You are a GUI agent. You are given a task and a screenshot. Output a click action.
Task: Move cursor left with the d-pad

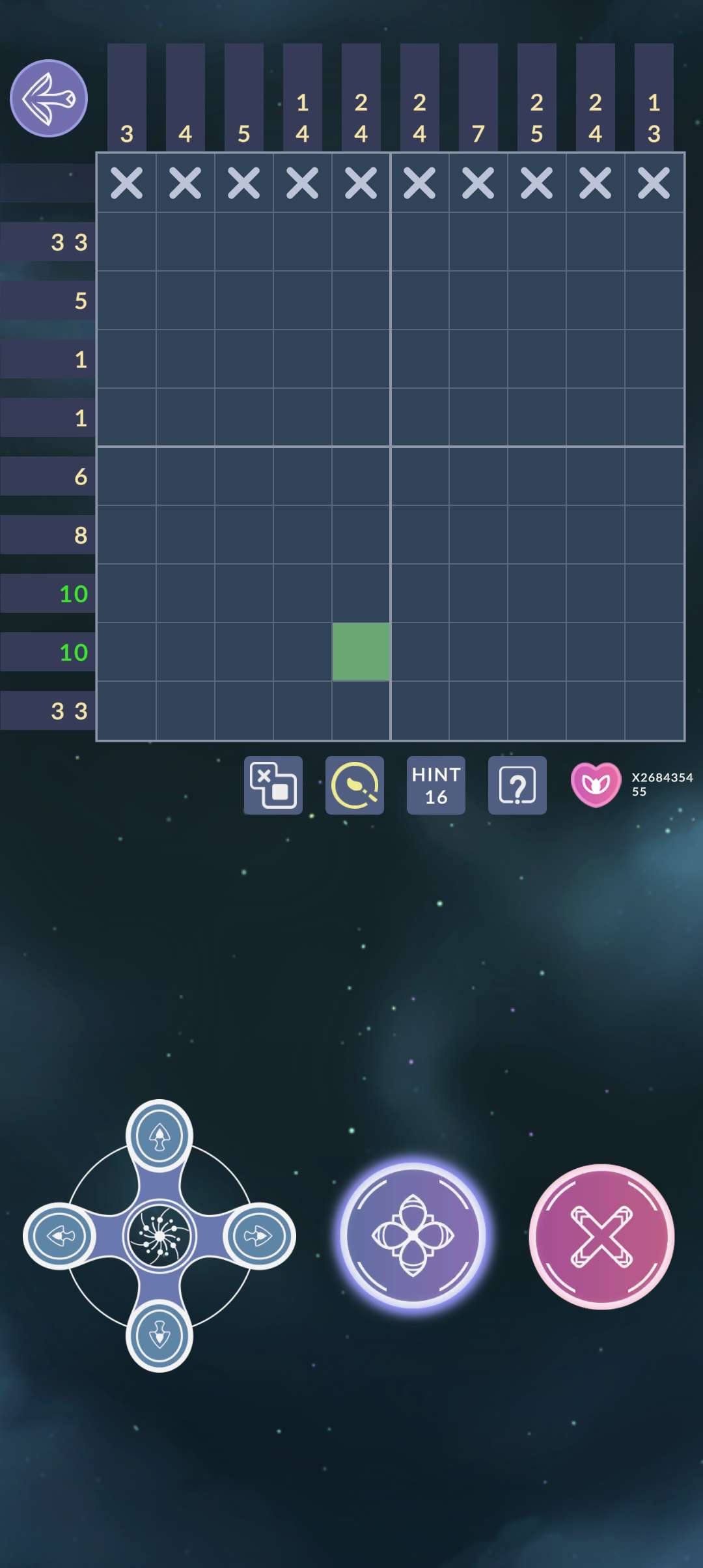click(x=61, y=1235)
